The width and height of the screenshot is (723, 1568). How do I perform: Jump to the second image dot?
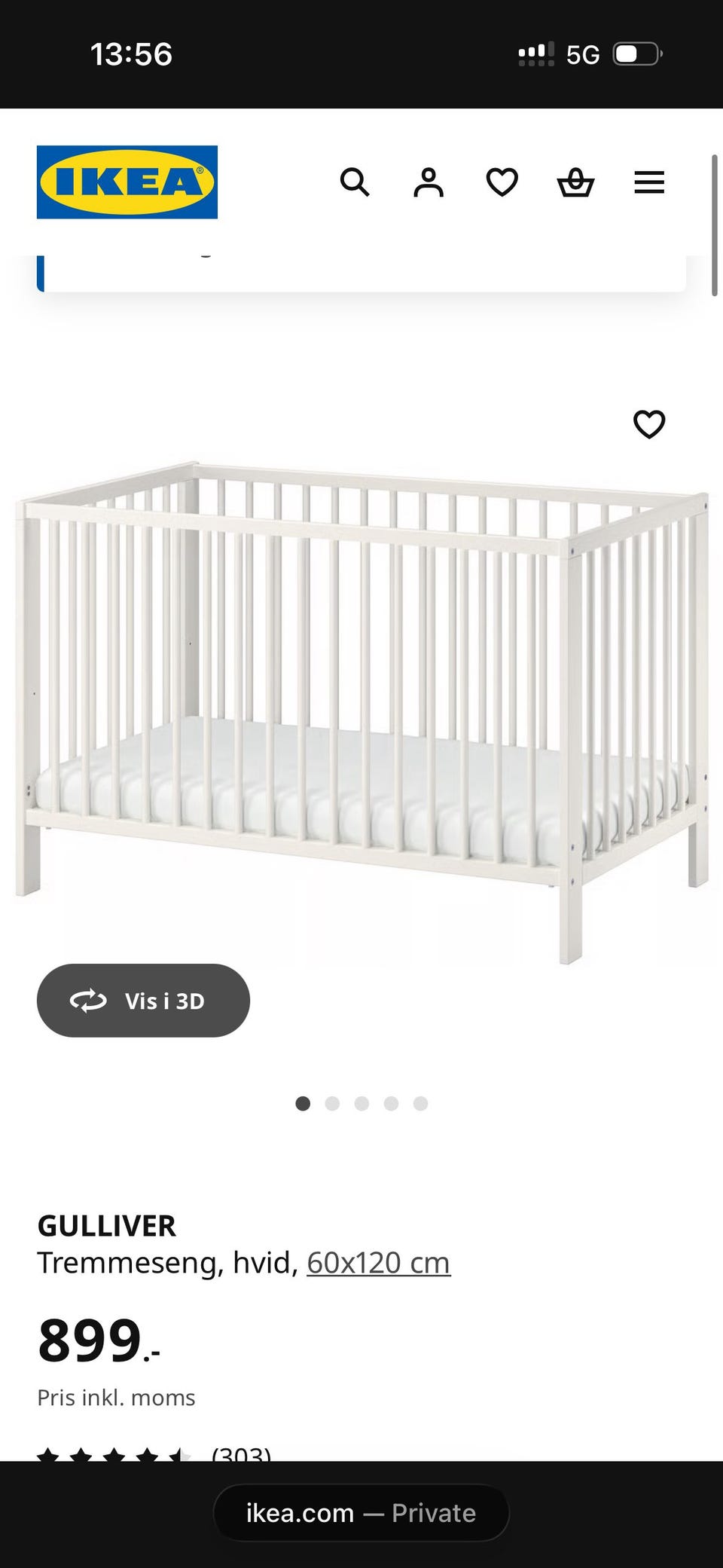pyautogui.click(x=332, y=1104)
